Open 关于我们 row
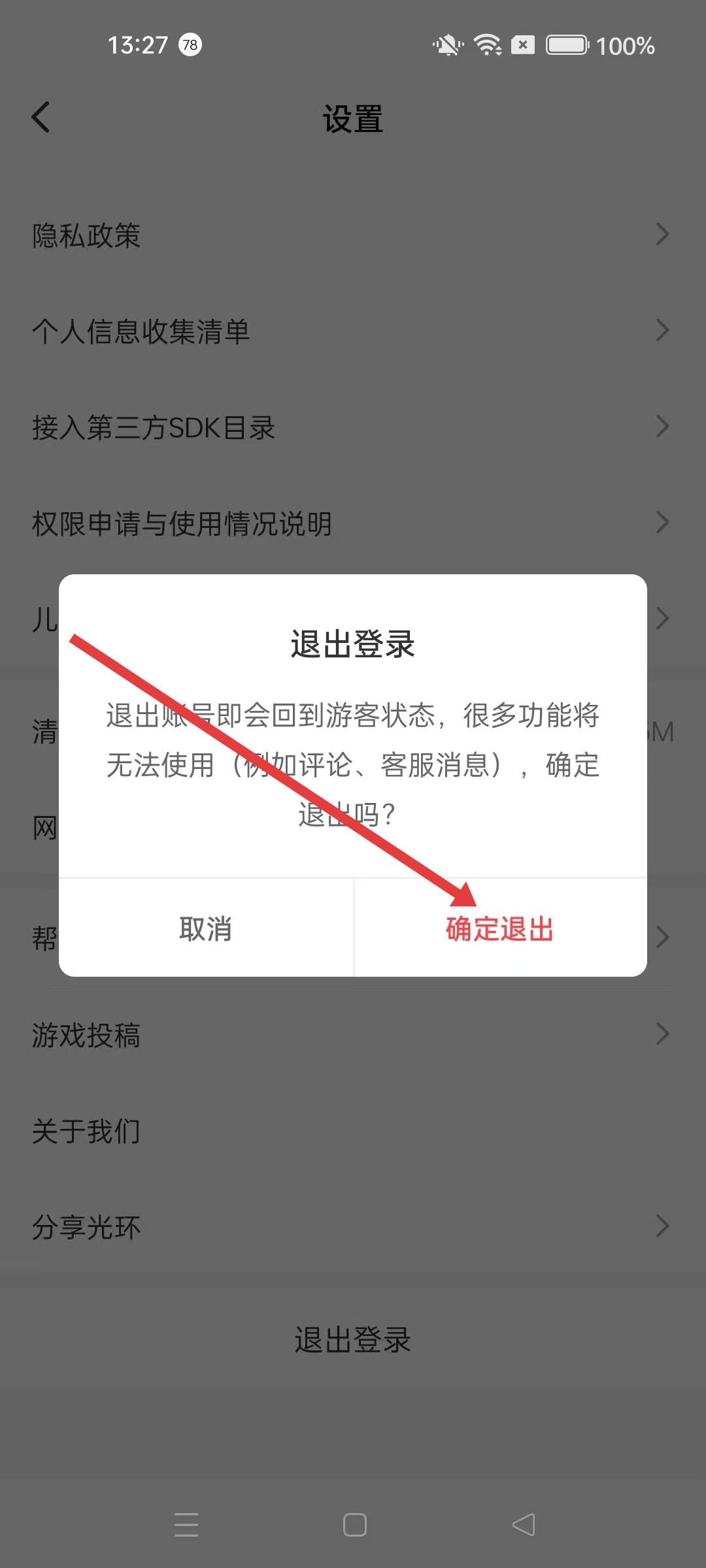 (353, 1131)
